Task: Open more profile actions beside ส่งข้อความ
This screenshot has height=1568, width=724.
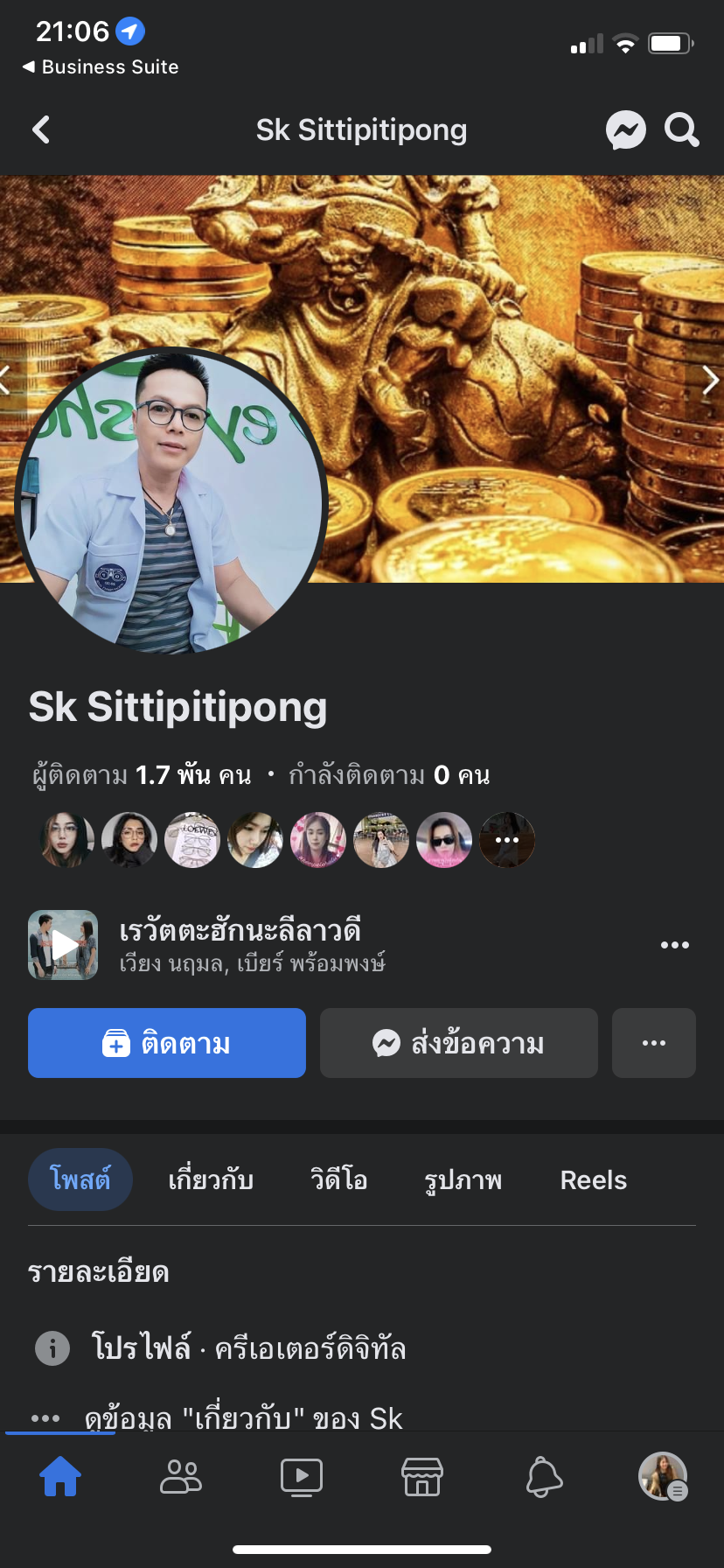Action: point(654,1043)
